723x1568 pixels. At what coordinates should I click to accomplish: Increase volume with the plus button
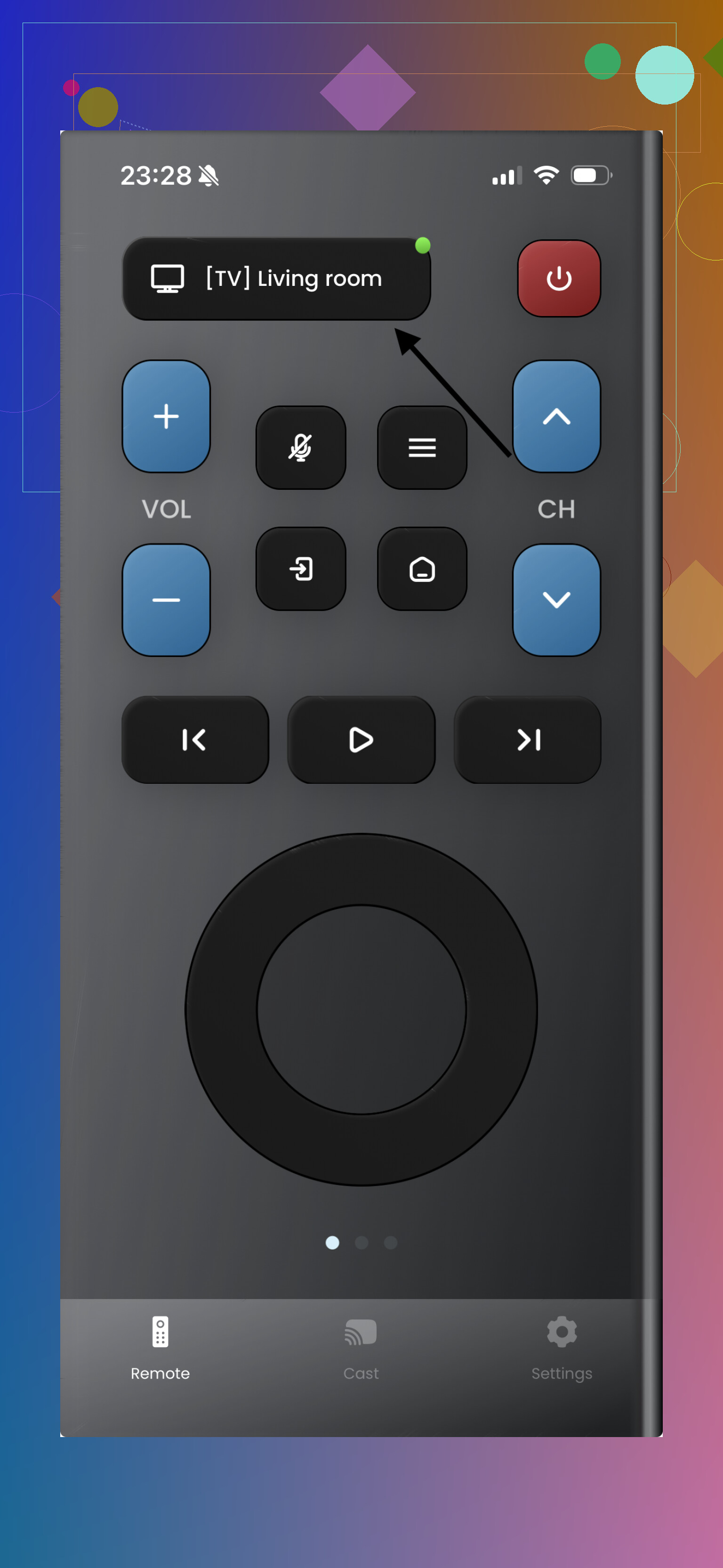coord(166,416)
